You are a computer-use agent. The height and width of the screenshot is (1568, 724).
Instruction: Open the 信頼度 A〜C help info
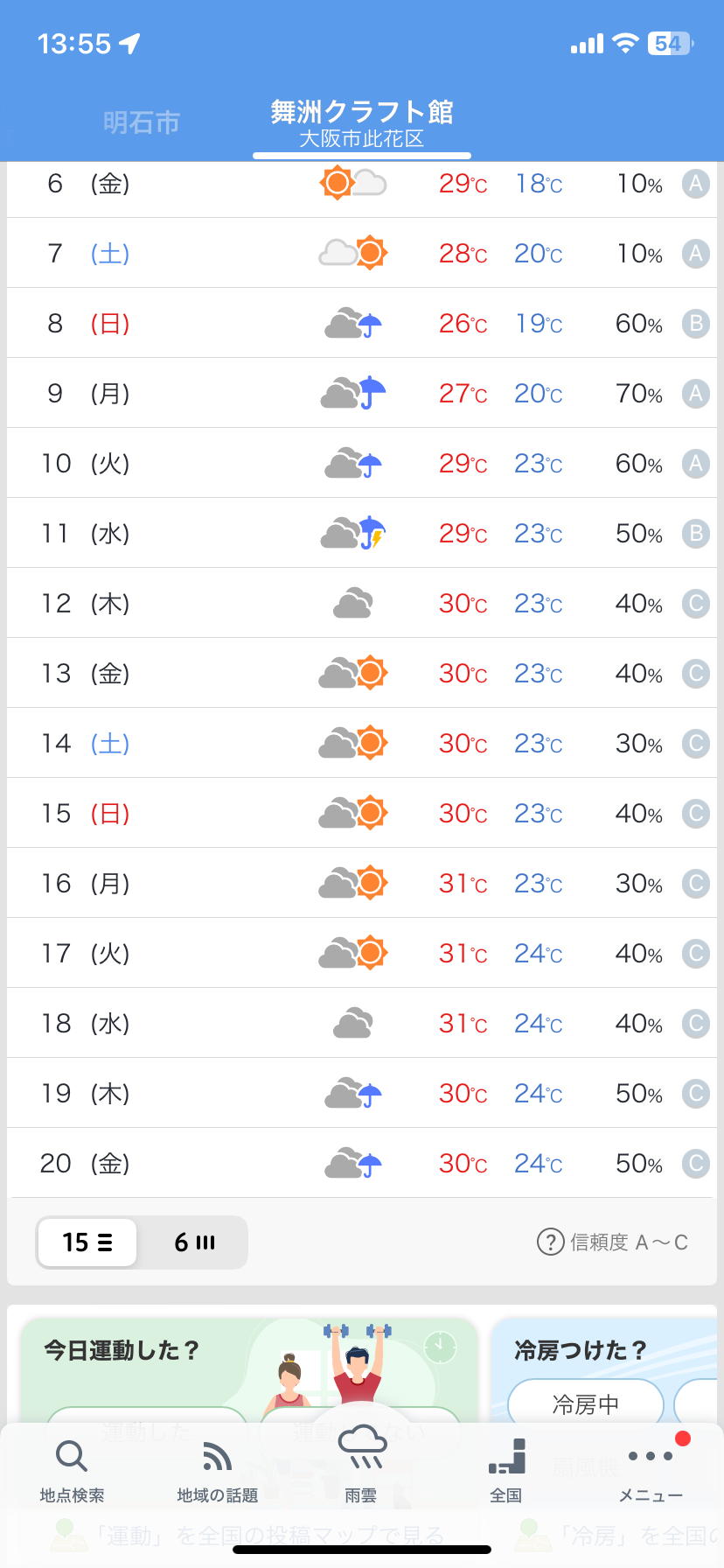pos(612,1242)
